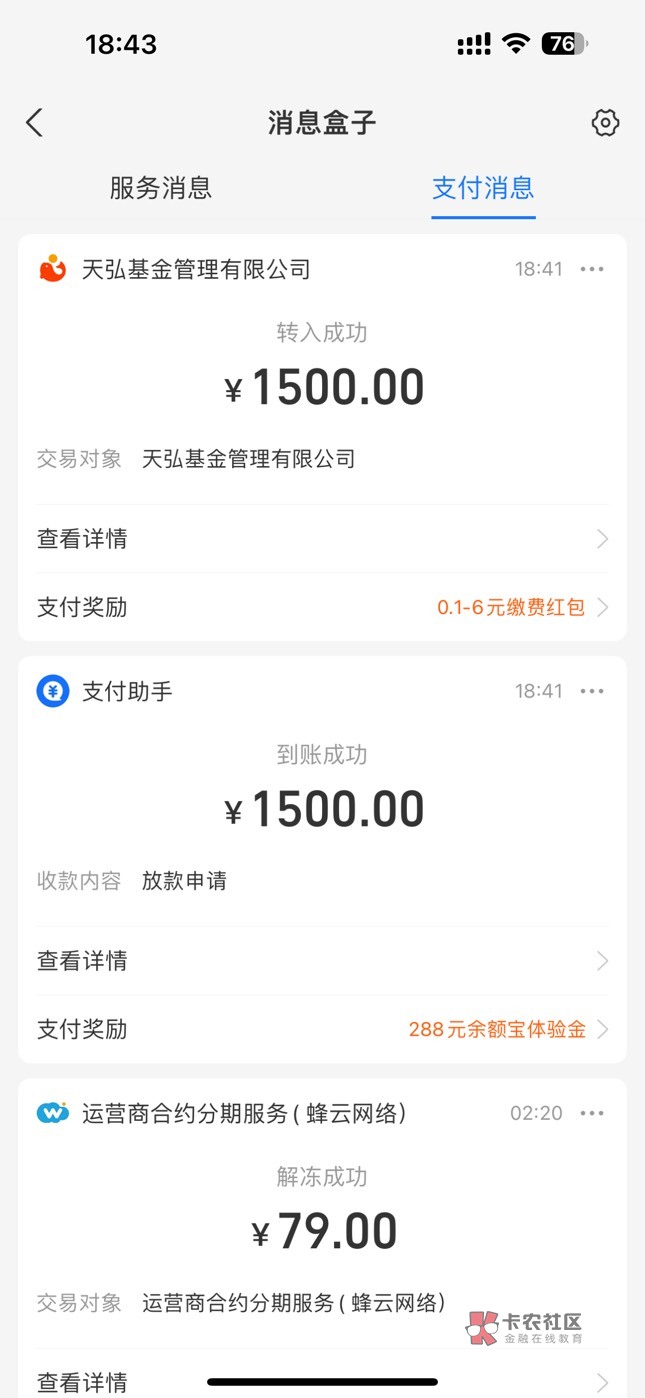This screenshot has height=1398, width=645.
Task: Select the 支付消息 tab
Action: click(483, 188)
